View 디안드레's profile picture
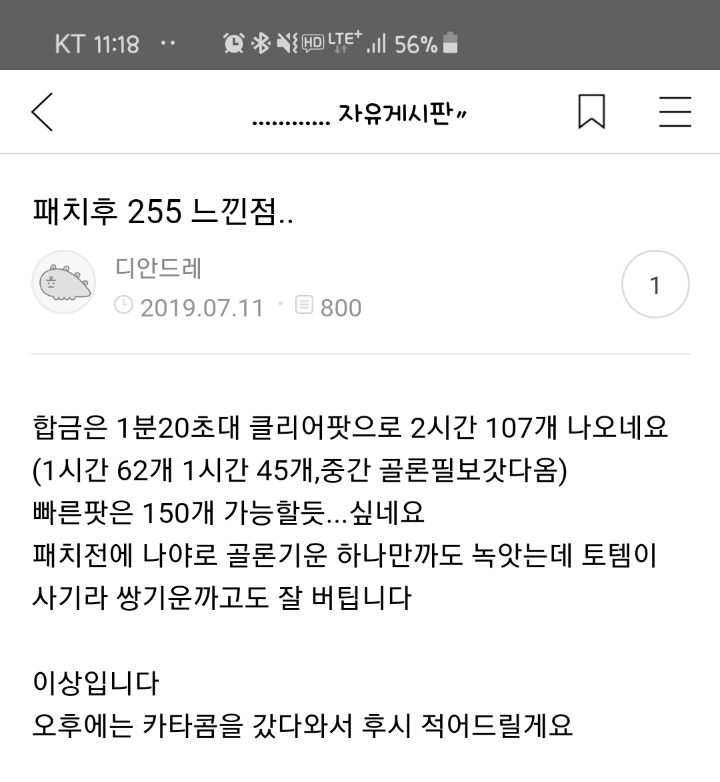Viewport: 720px width, 782px height. coord(64,282)
